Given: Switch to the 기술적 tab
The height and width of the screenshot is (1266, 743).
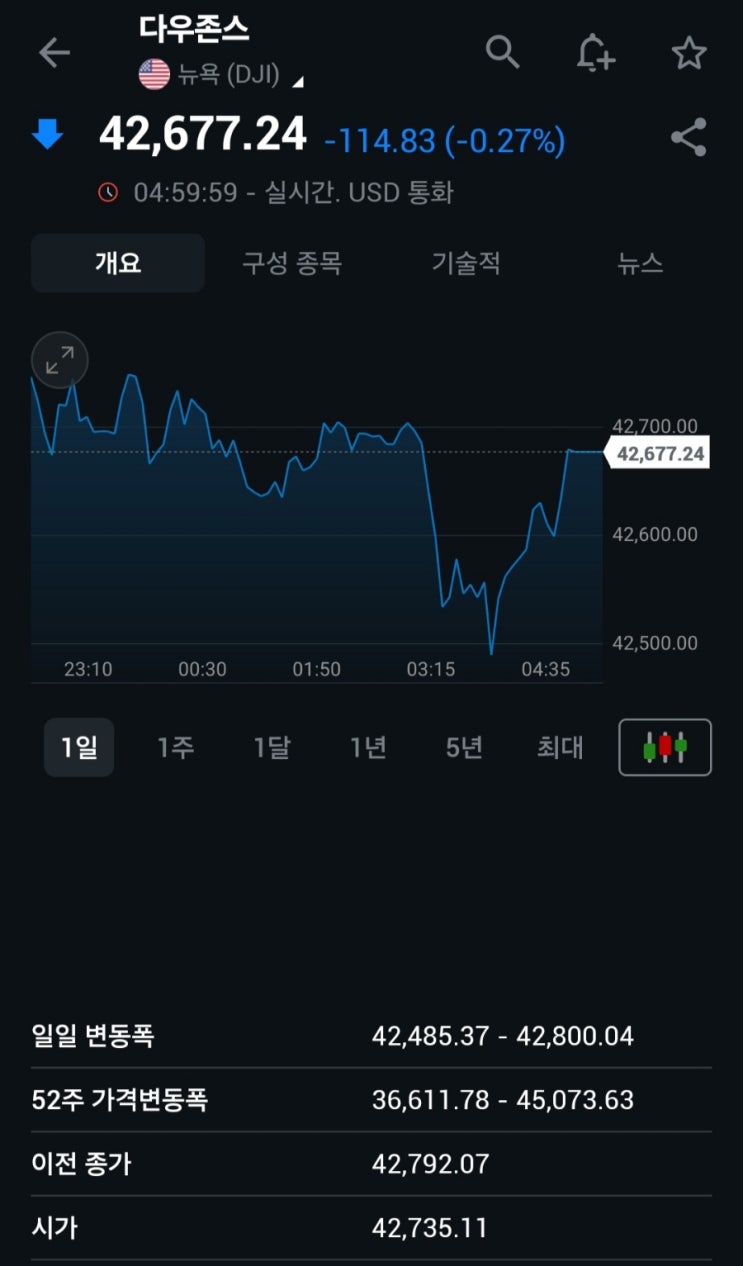Looking at the screenshot, I should (466, 263).
